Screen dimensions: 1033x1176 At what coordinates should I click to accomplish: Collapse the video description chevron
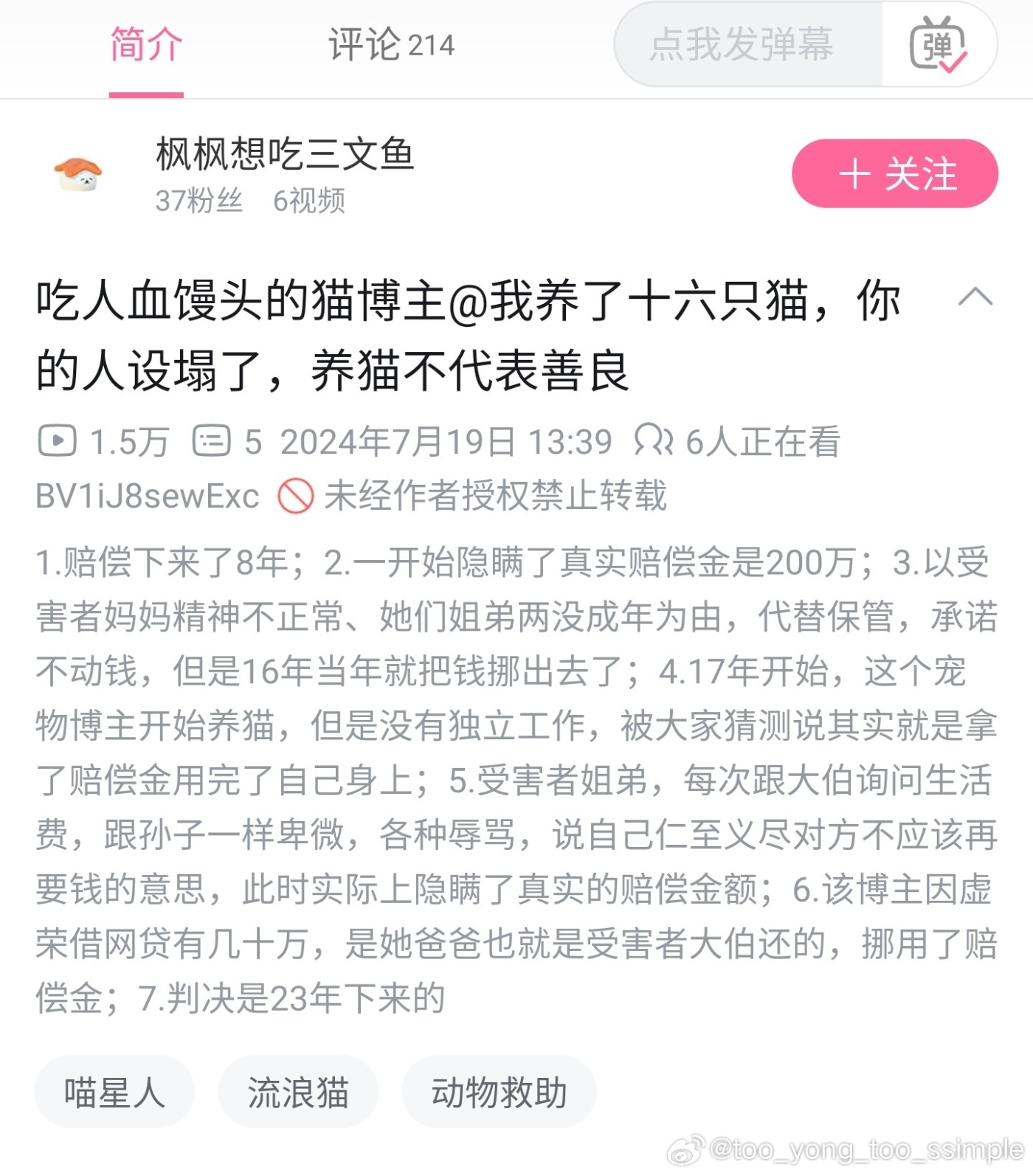pyautogui.click(x=975, y=297)
